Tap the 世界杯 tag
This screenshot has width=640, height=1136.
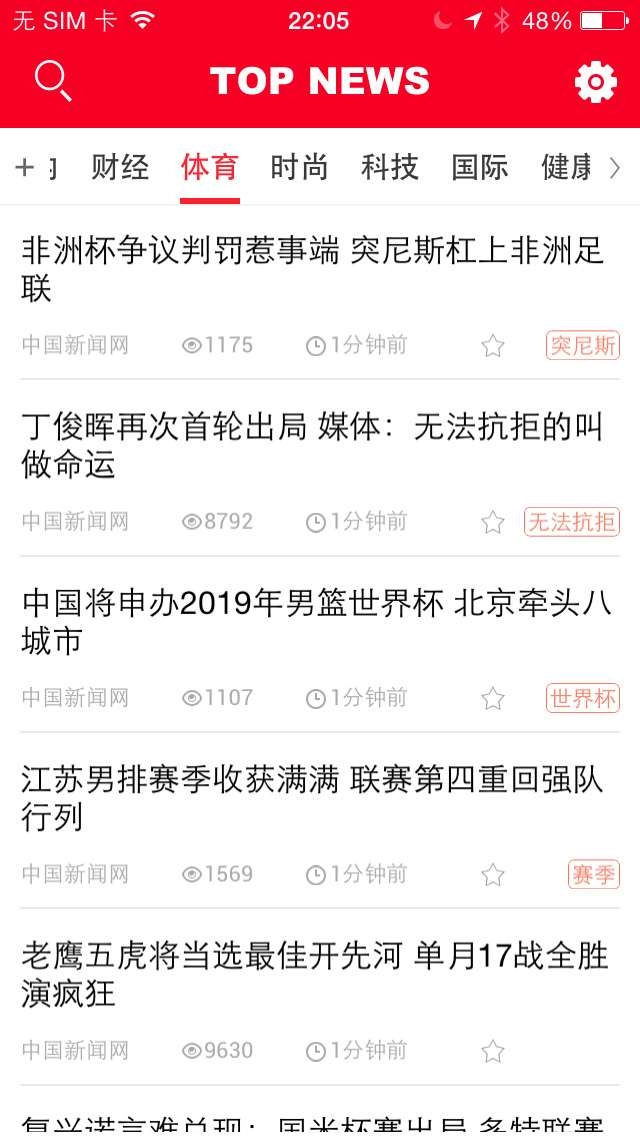(x=583, y=698)
